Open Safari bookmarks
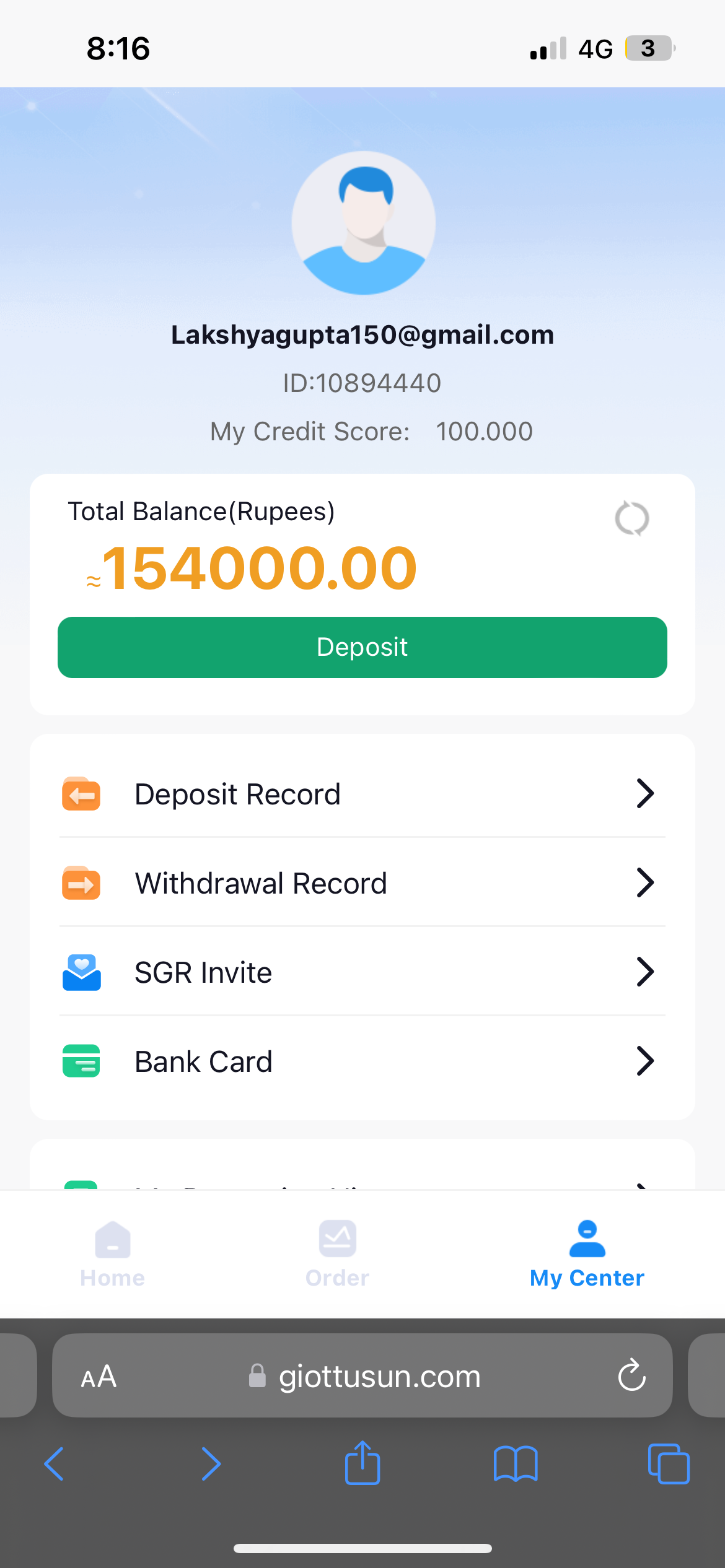 pyautogui.click(x=516, y=1464)
